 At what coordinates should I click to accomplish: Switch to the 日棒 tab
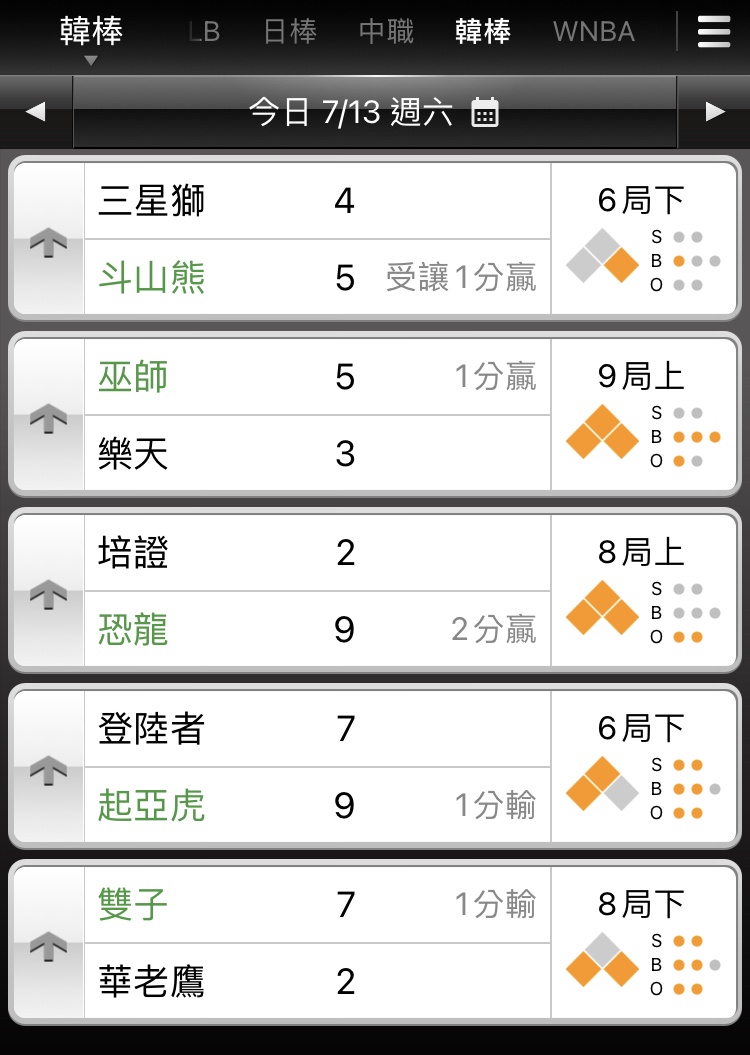tap(290, 32)
